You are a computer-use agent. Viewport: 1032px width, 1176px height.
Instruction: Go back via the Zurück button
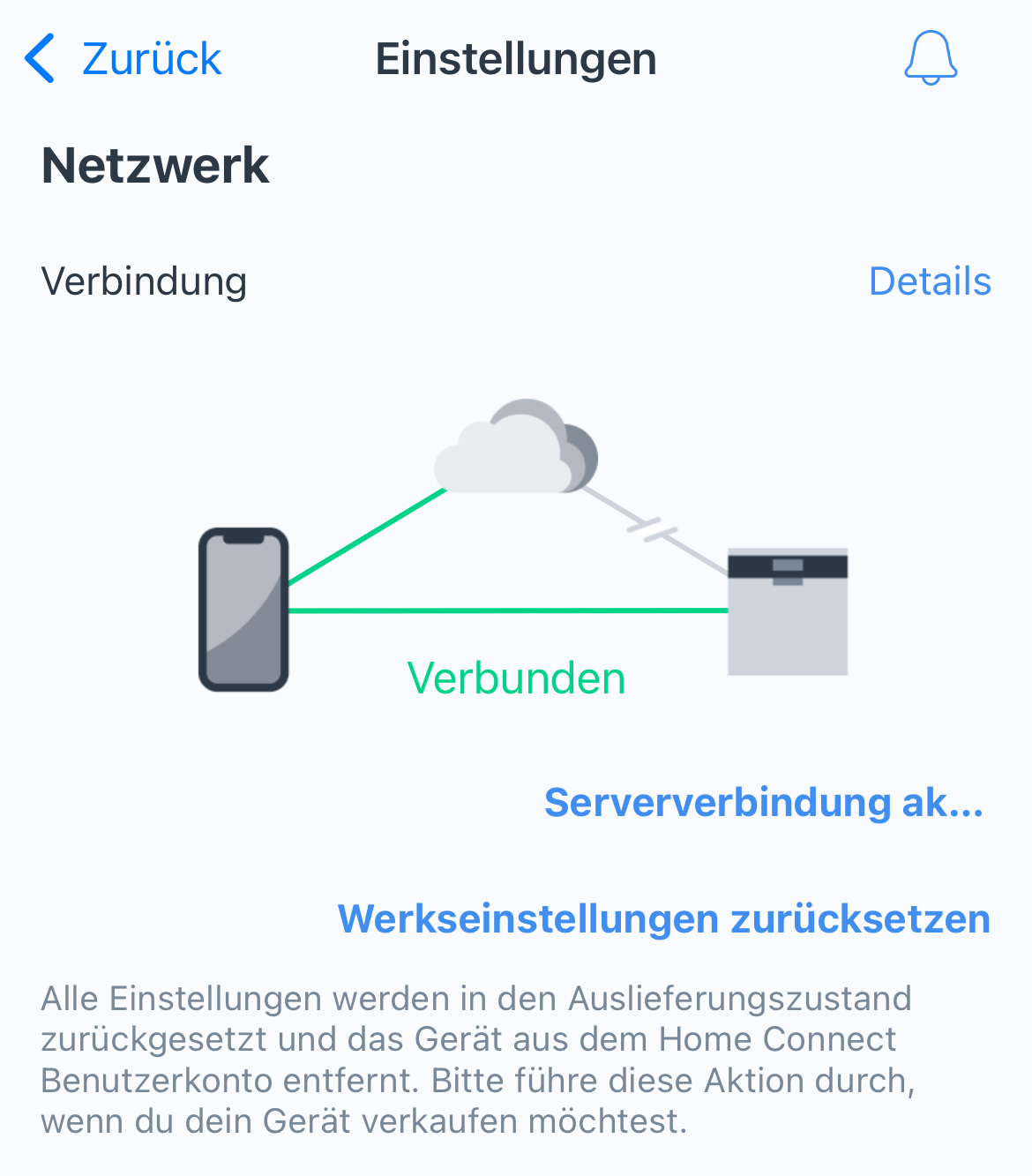click(123, 59)
